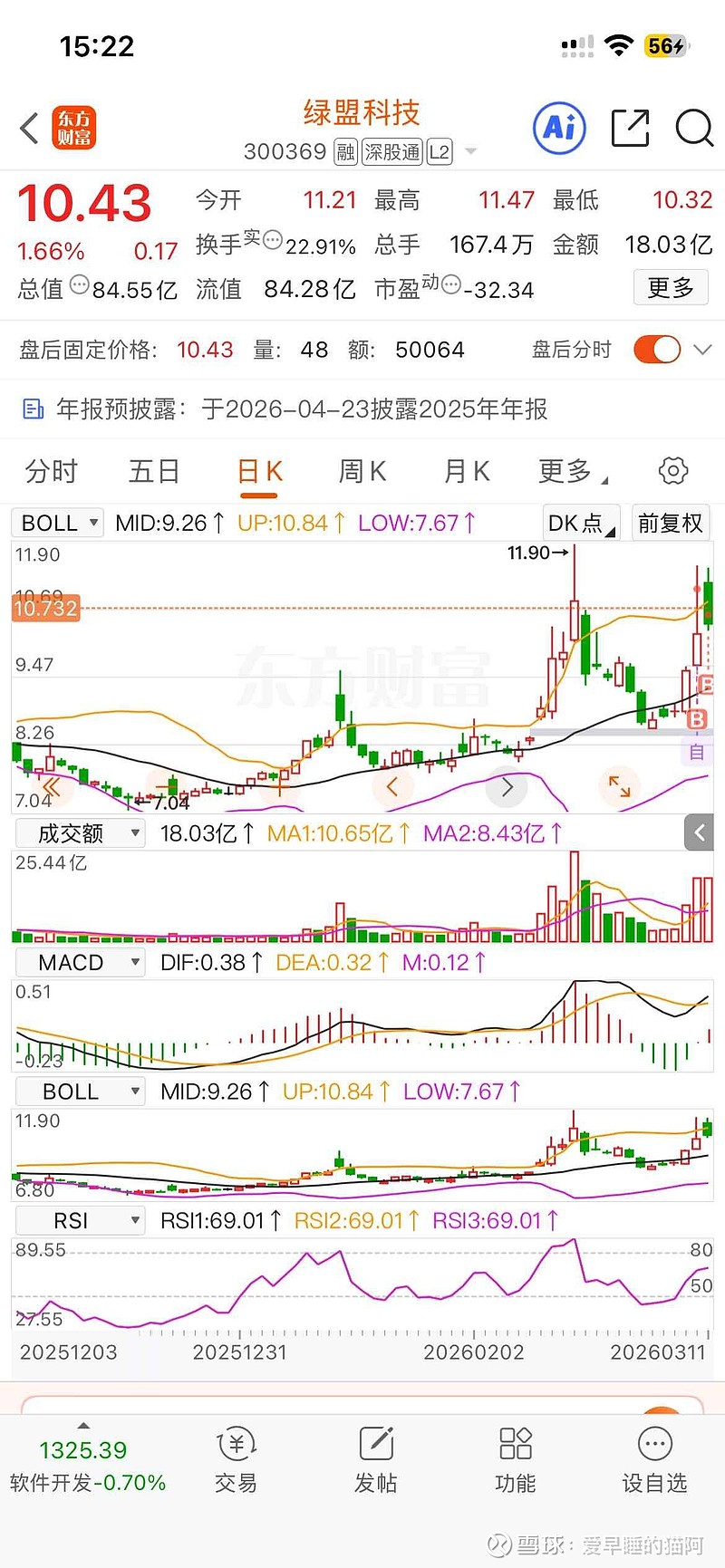Select the 月K chart tab
The width and height of the screenshot is (725, 1568).
pyautogui.click(x=467, y=472)
